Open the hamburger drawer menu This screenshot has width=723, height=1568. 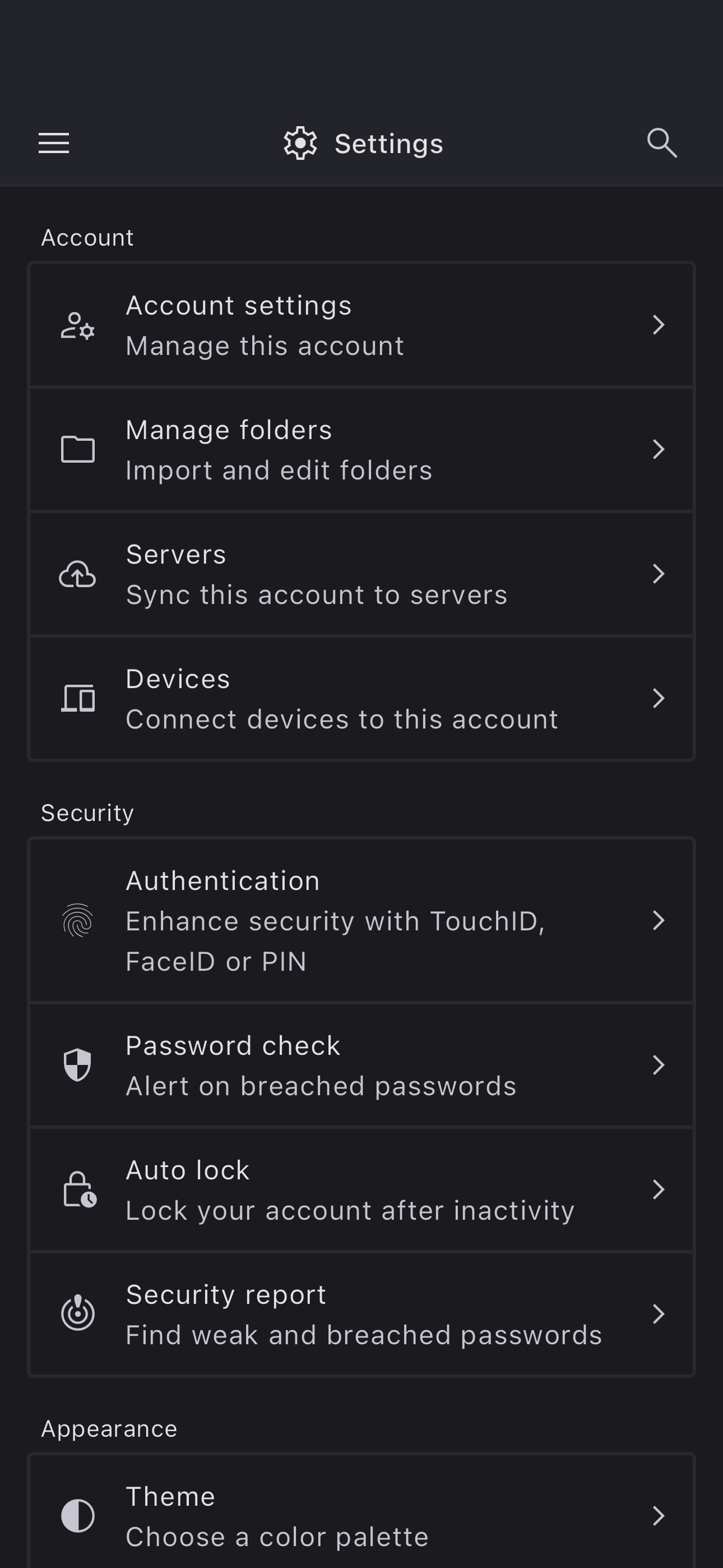coord(54,144)
